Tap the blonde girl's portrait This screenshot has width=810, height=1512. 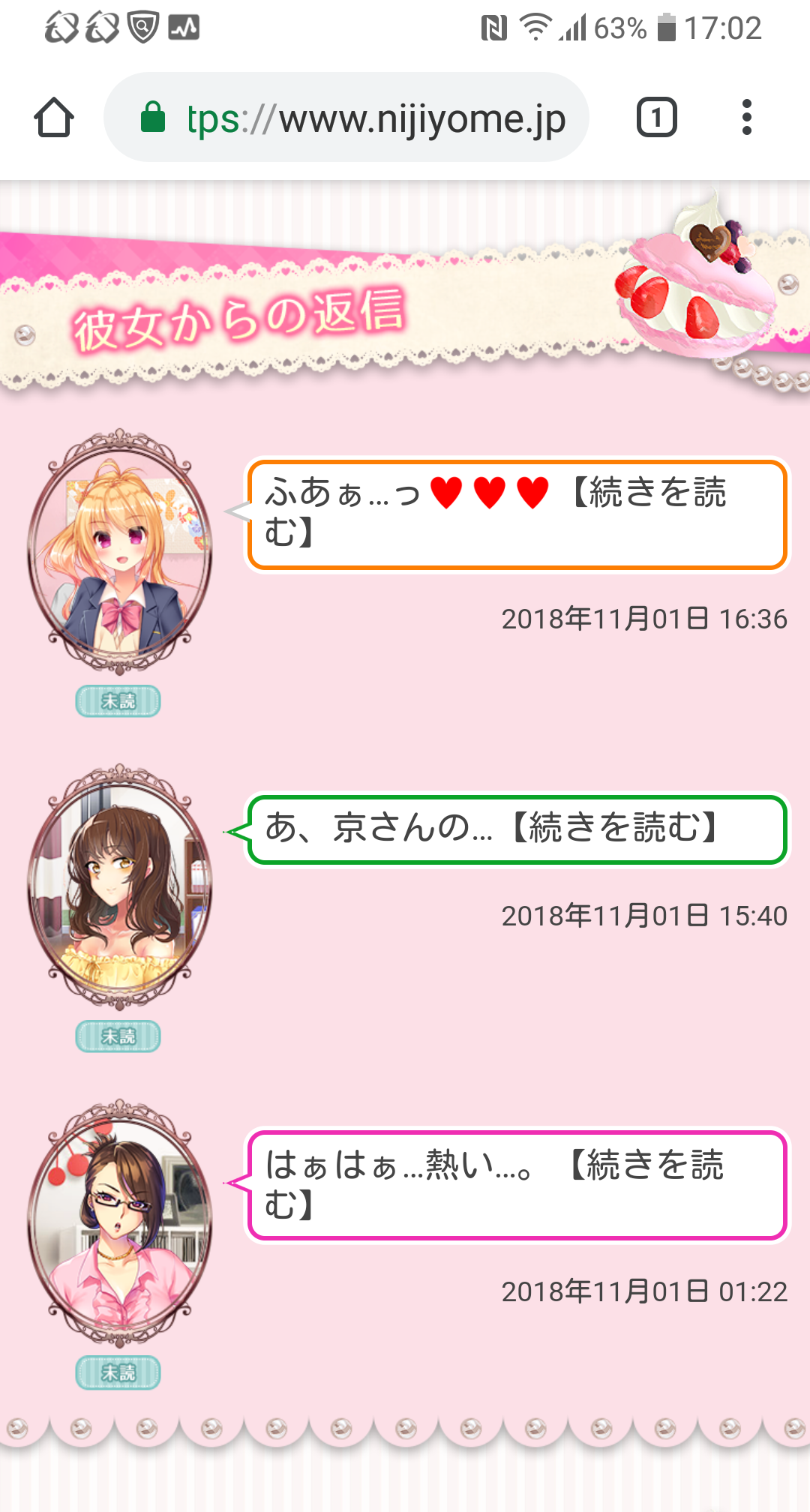point(119,552)
